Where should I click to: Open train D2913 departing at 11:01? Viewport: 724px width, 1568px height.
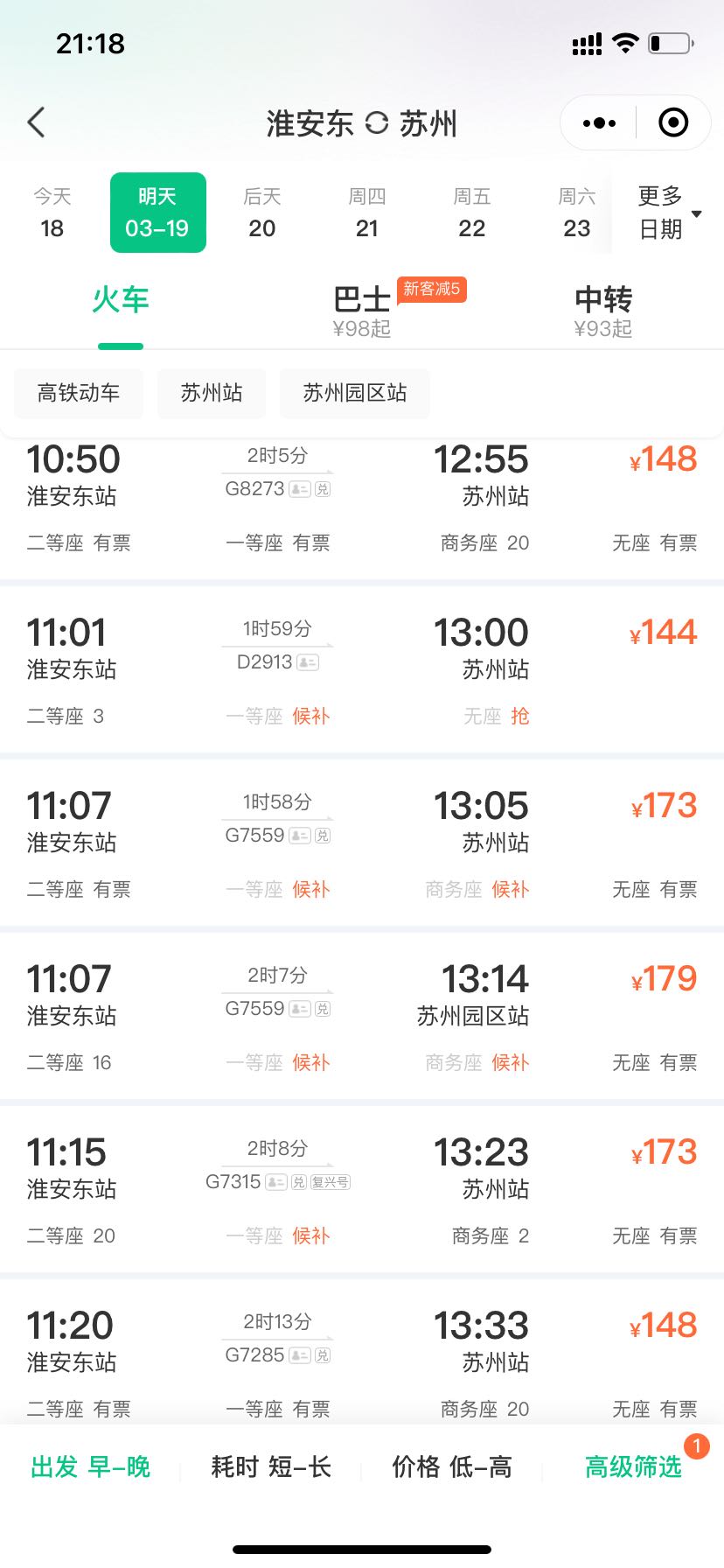(362, 669)
